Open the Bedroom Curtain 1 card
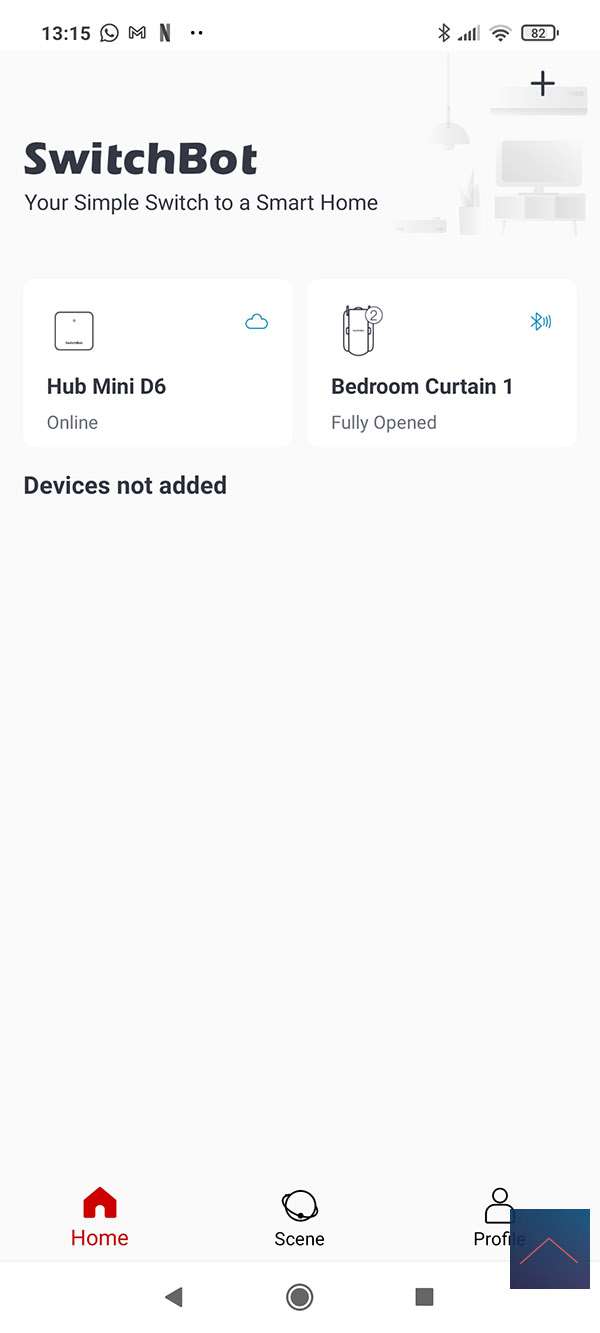This screenshot has width=600, height=1333. click(x=441, y=363)
